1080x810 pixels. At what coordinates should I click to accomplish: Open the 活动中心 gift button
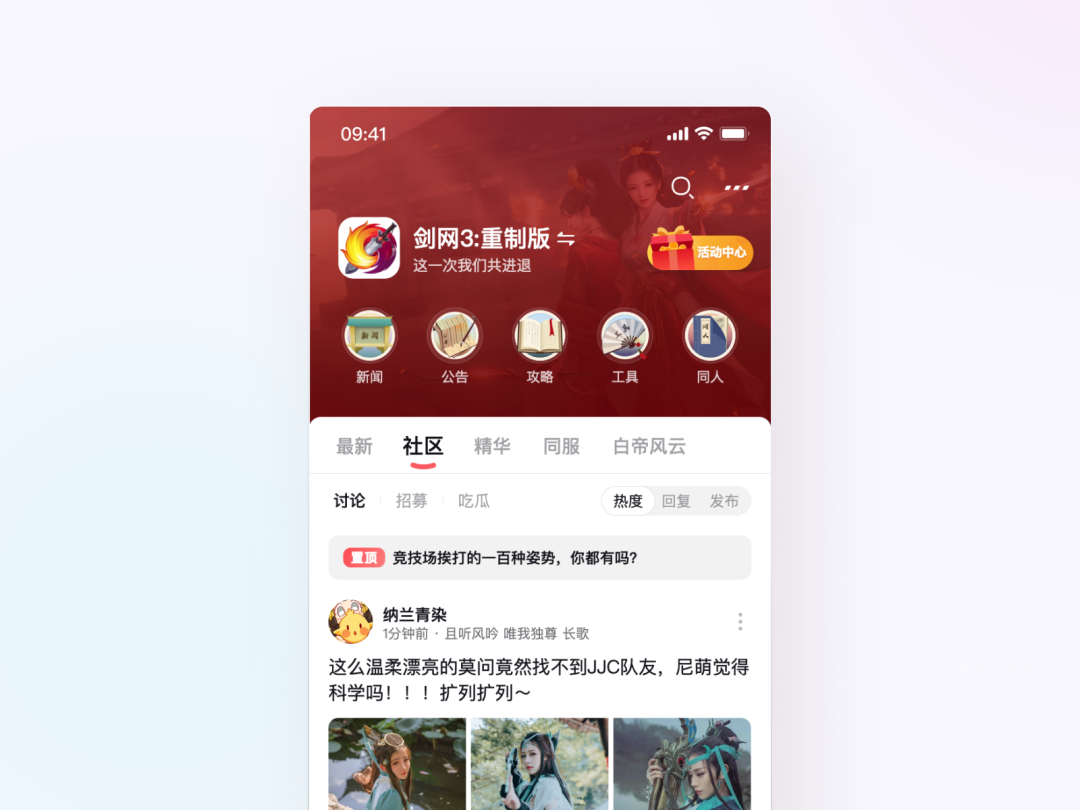700,251
